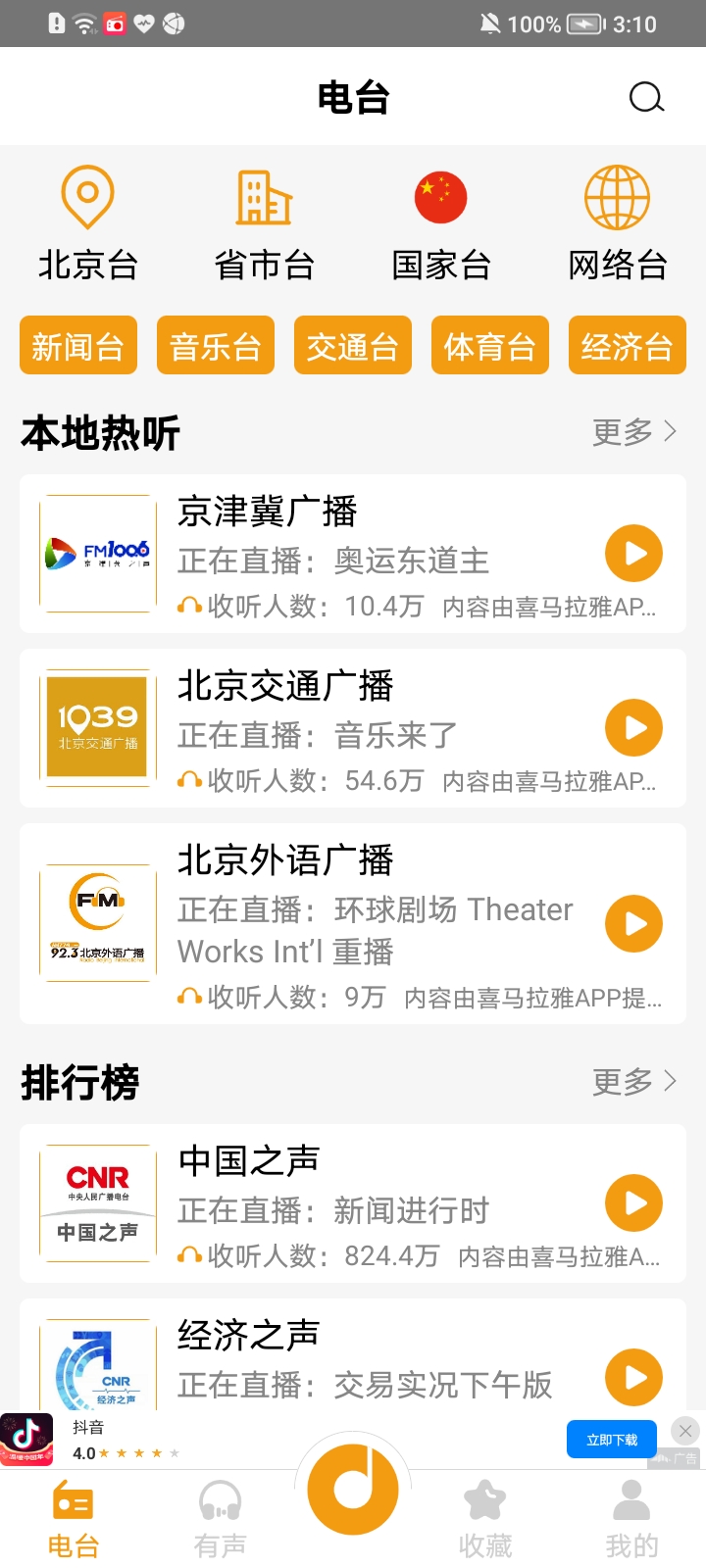
Task: Switch to the 收藏 tab
Action: (x=485, y=1519)
